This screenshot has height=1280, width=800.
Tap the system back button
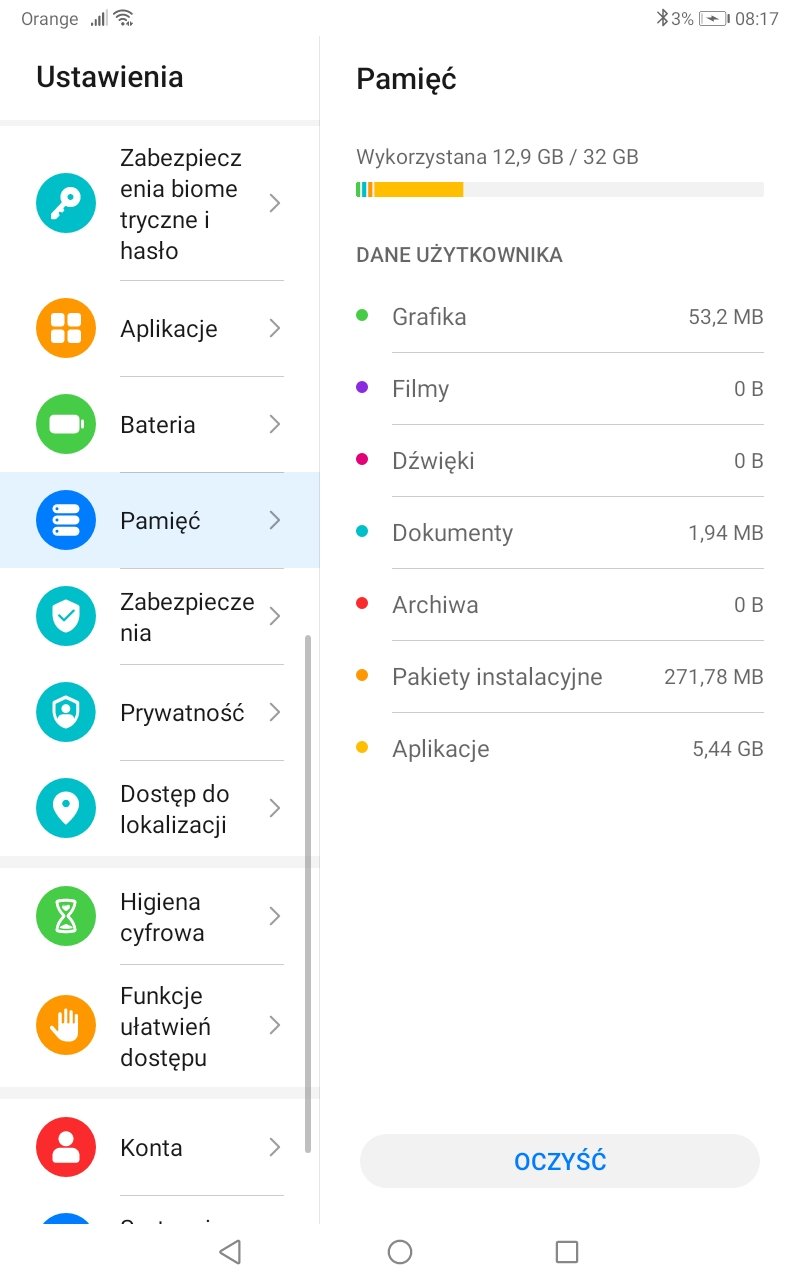pyautogui.click(x=231, y=1251)
